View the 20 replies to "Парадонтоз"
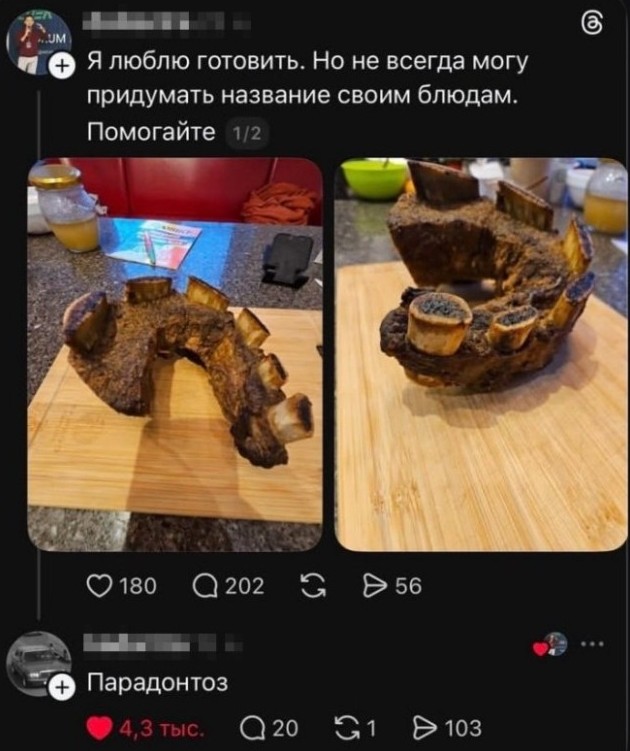 click(254, 728)
